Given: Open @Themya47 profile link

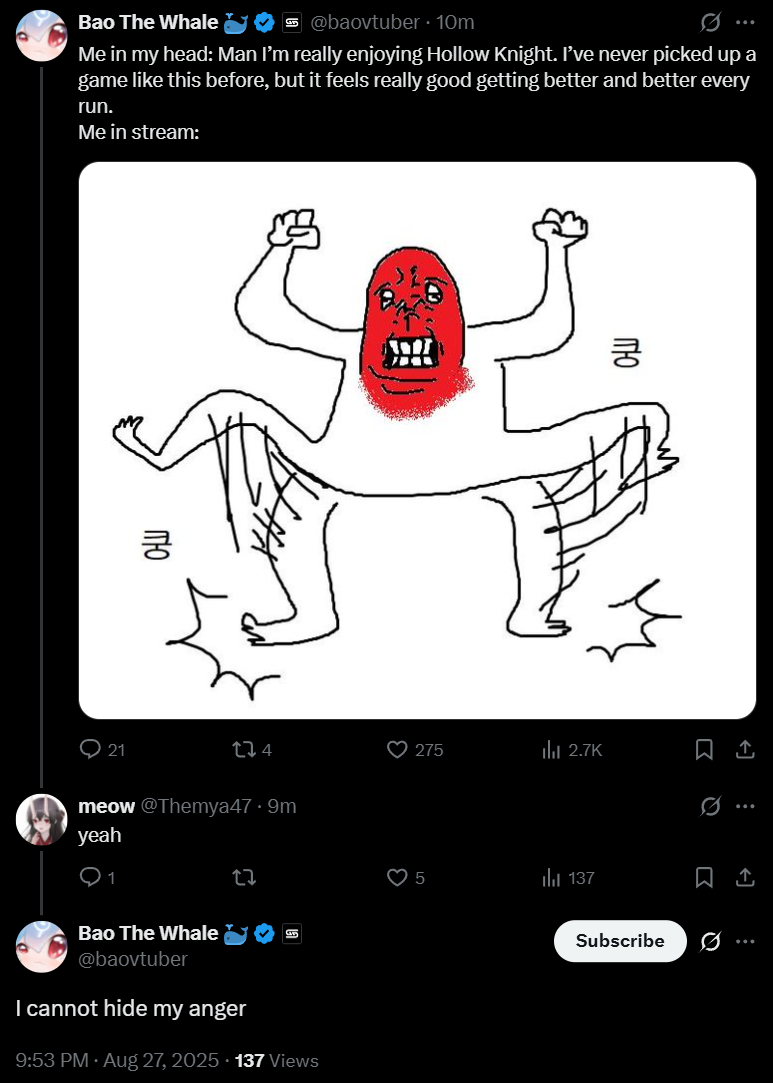Looking at the screenshot, I should click(x=196, y=806).
